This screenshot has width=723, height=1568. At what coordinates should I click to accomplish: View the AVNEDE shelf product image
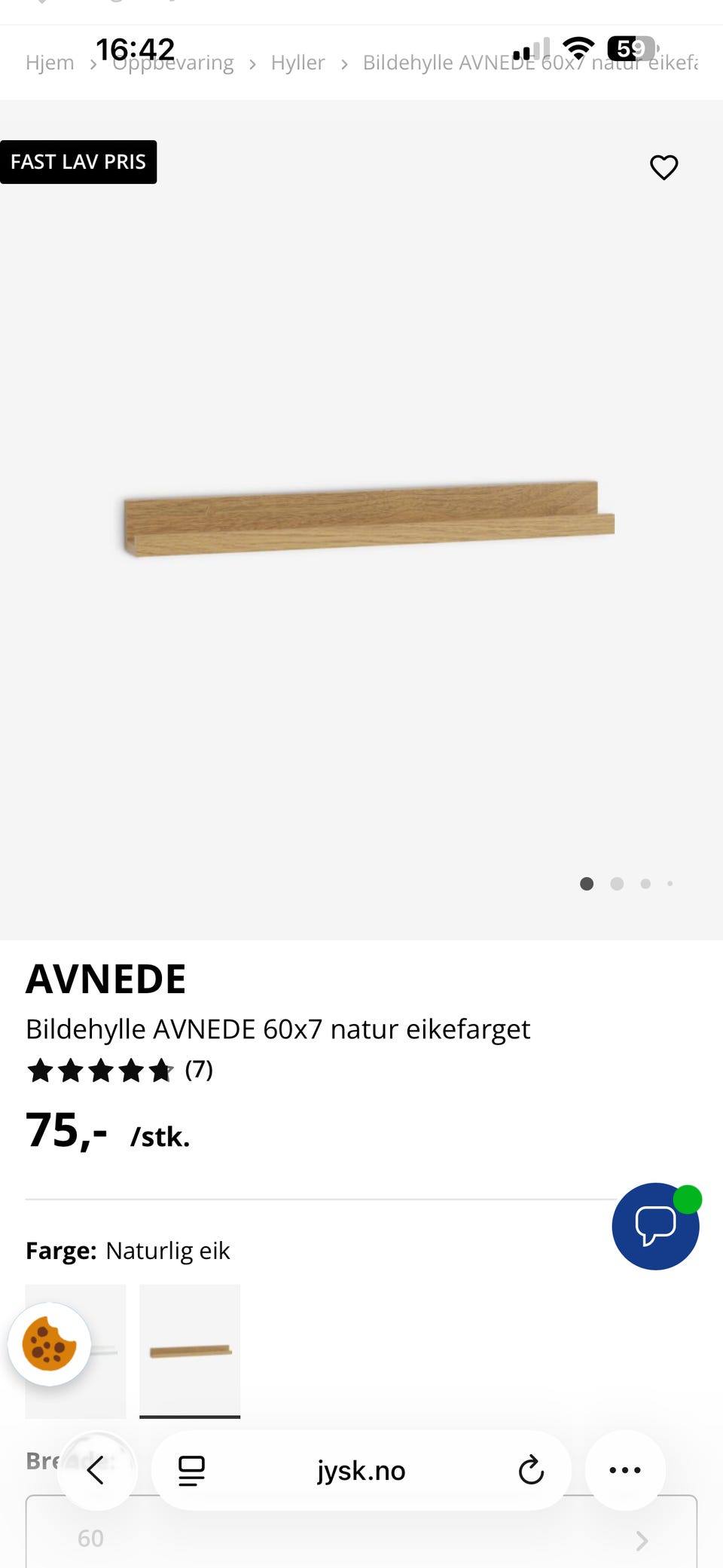369,519
